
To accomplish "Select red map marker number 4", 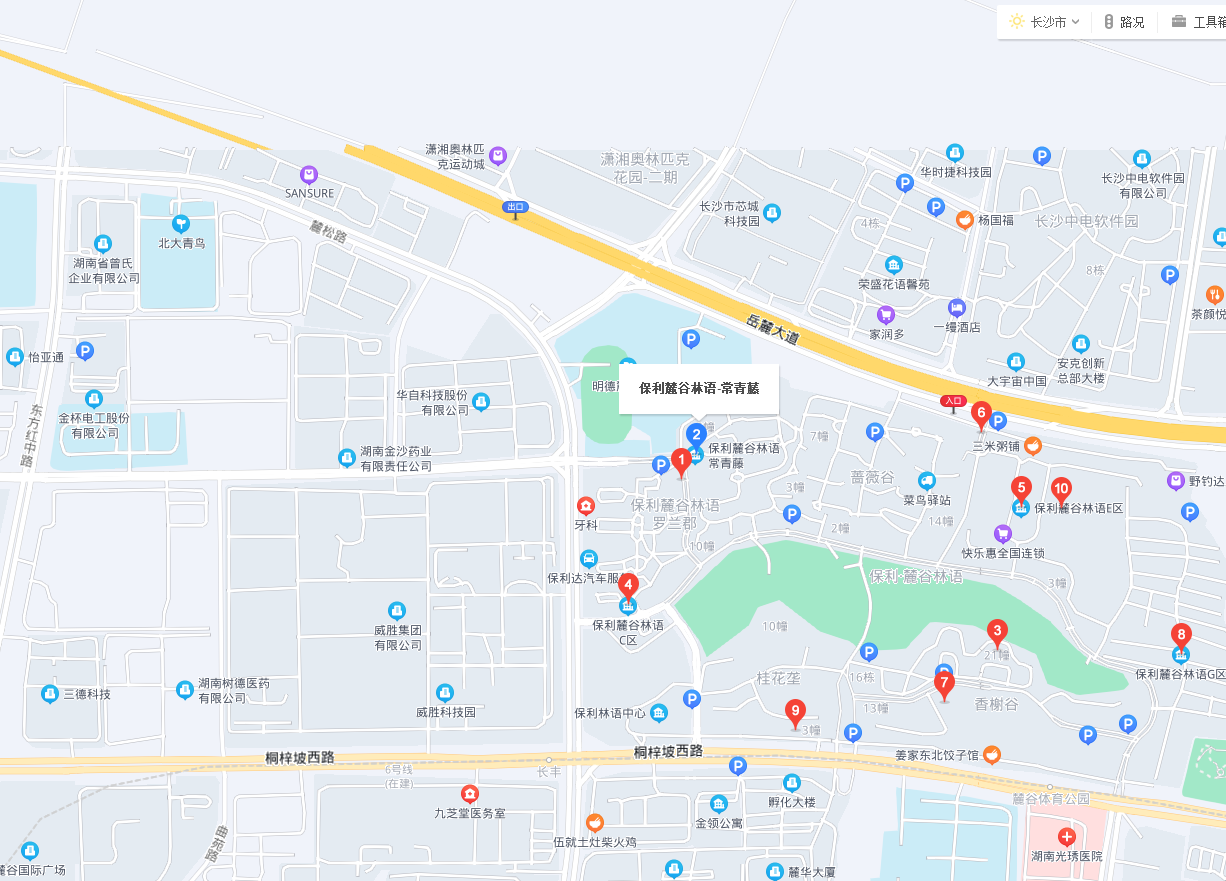I will click(x=628, y=586).
